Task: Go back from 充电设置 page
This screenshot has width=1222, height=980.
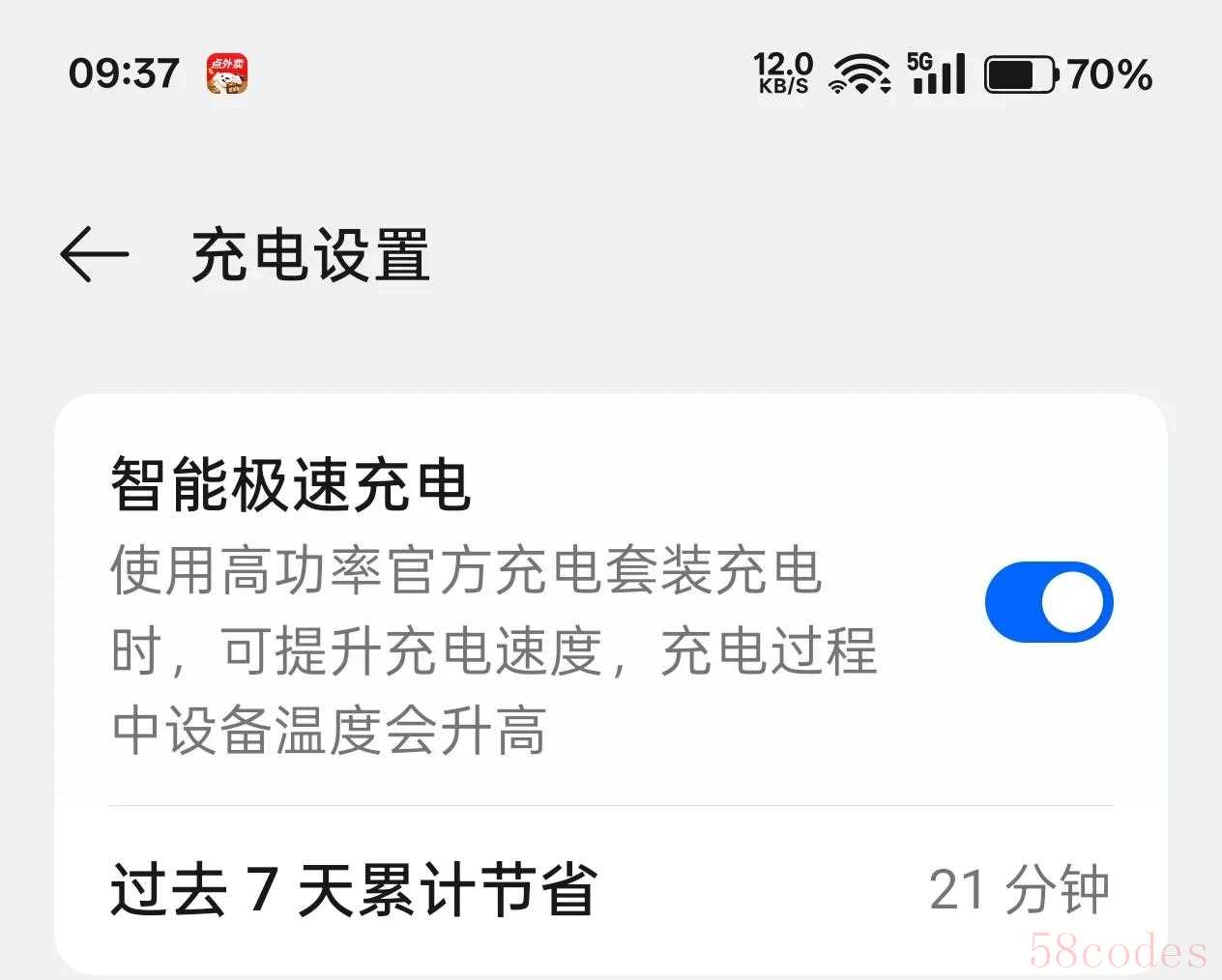Action: pos(94,255)
